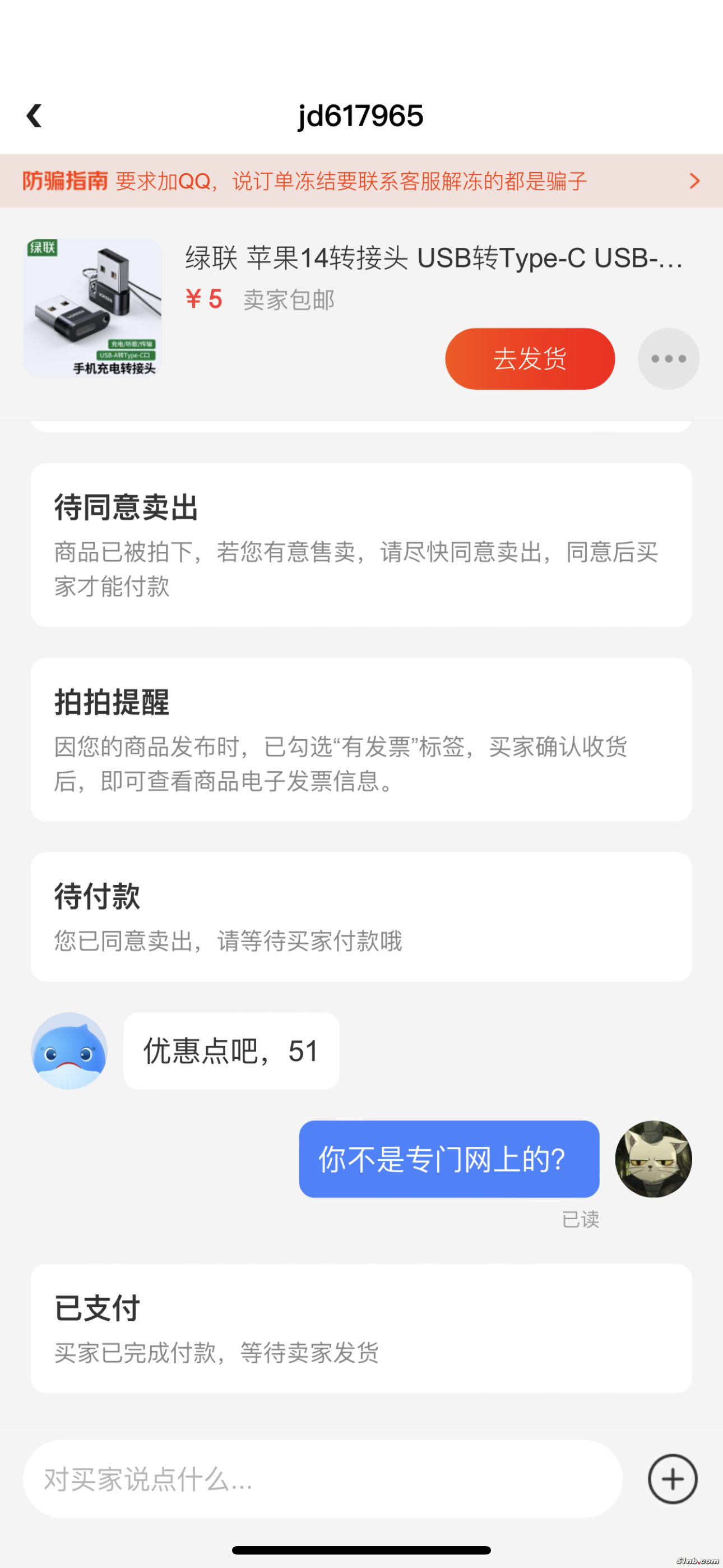The height and width of the screenshot is (1568, 723).
Task: Open the plus attachment menu
Action: pos(673,1478)
